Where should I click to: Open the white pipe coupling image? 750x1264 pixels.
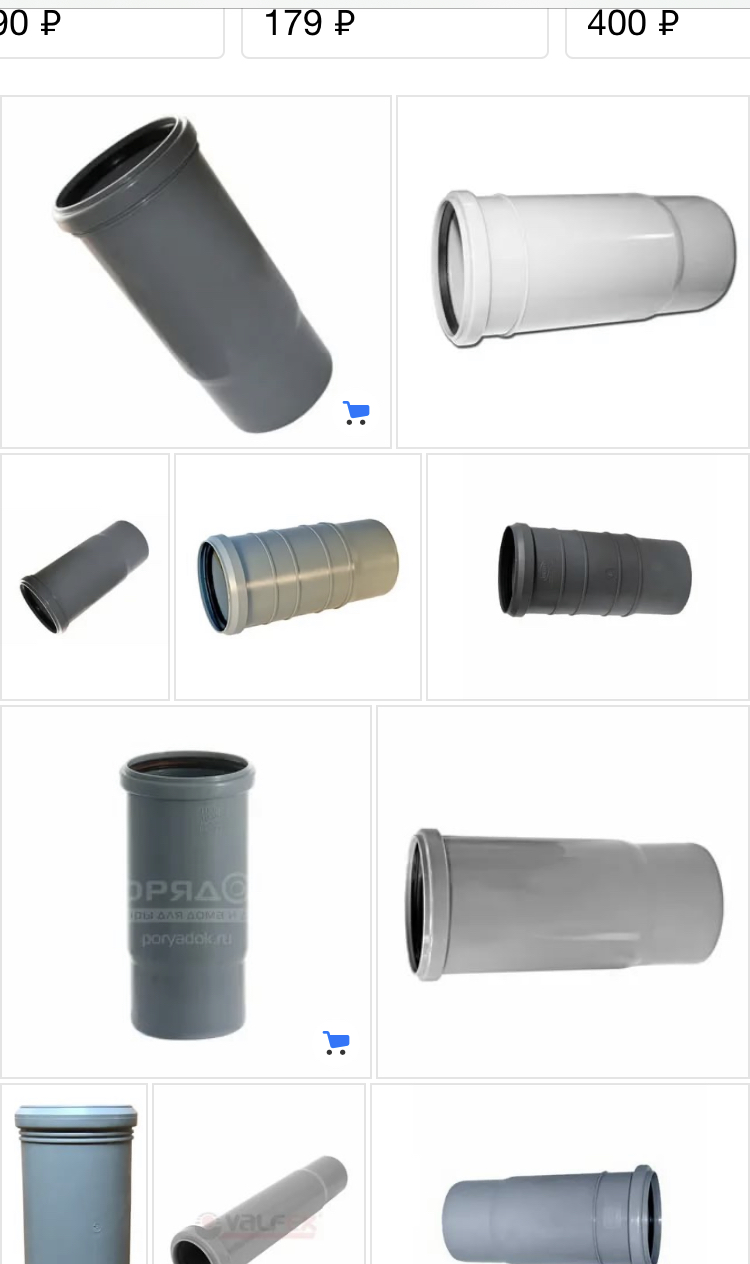[573, 272]
